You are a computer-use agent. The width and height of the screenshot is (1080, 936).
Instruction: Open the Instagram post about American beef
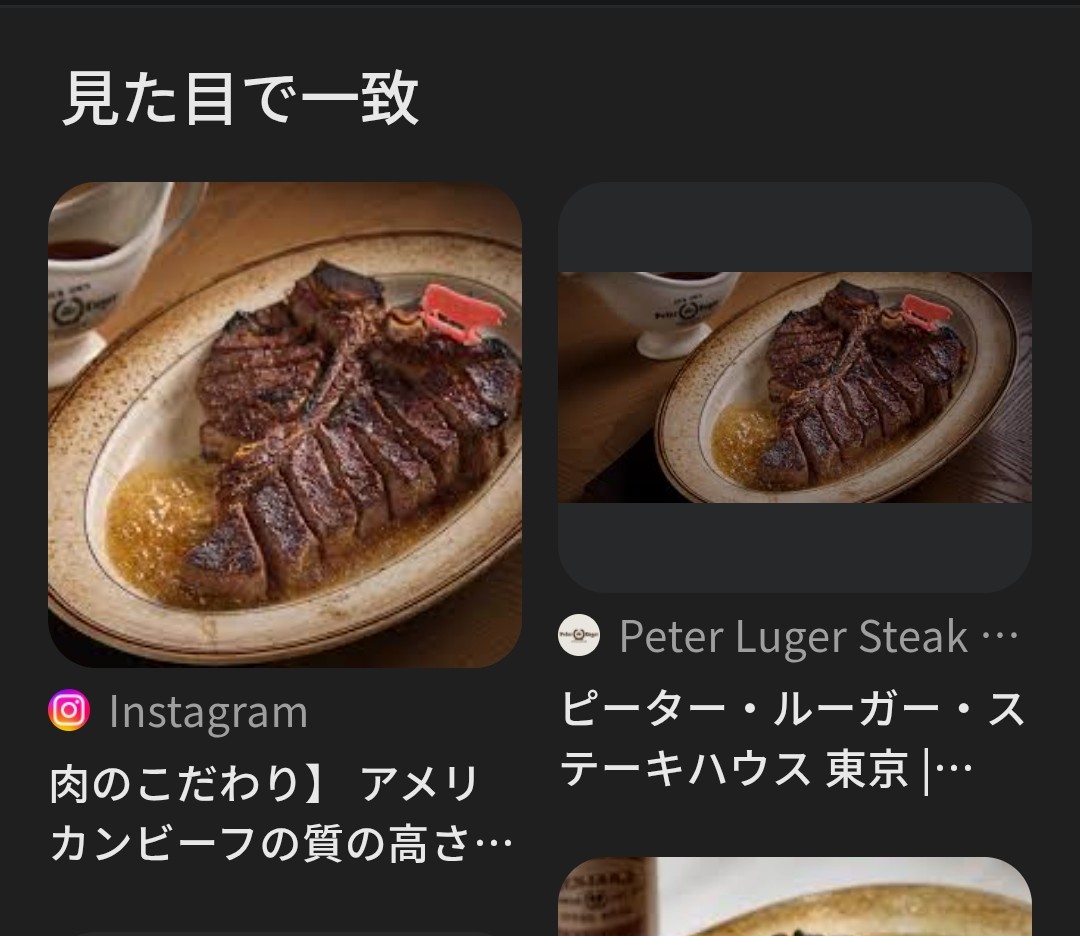pos(280,813)
